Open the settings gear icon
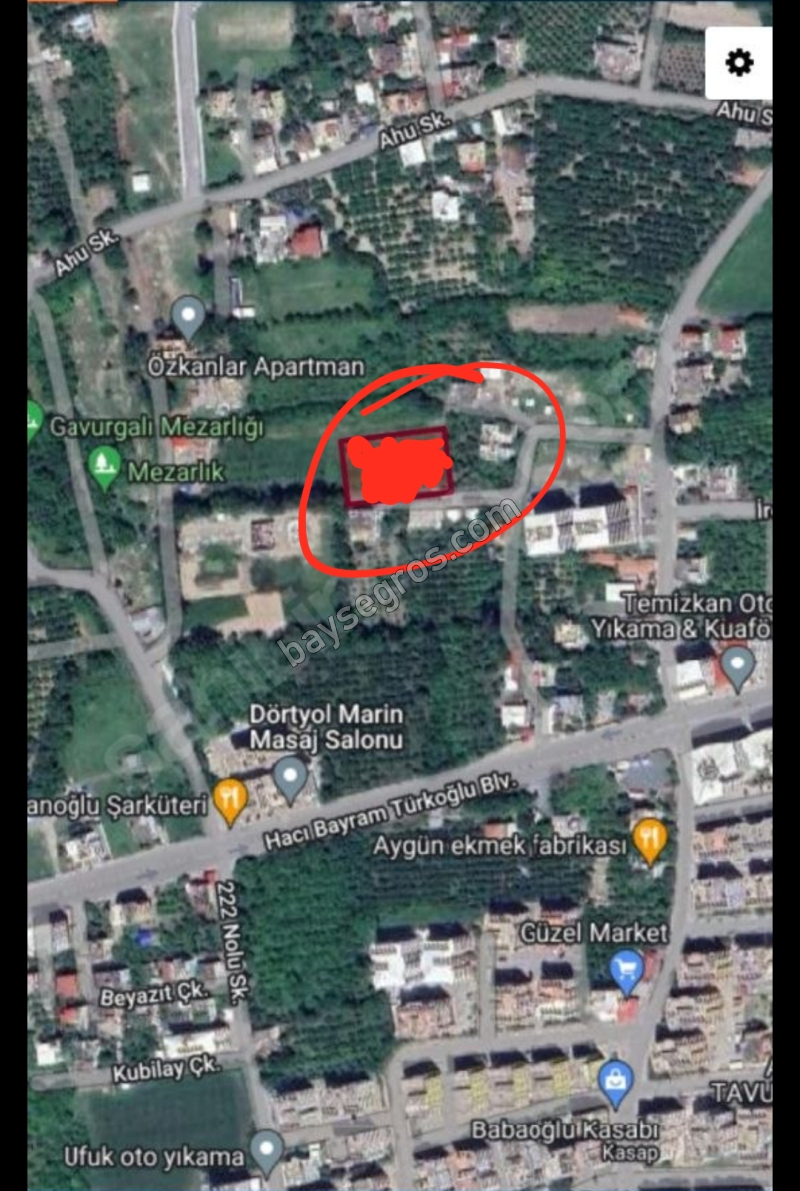800x1191 pixels. 738,63
